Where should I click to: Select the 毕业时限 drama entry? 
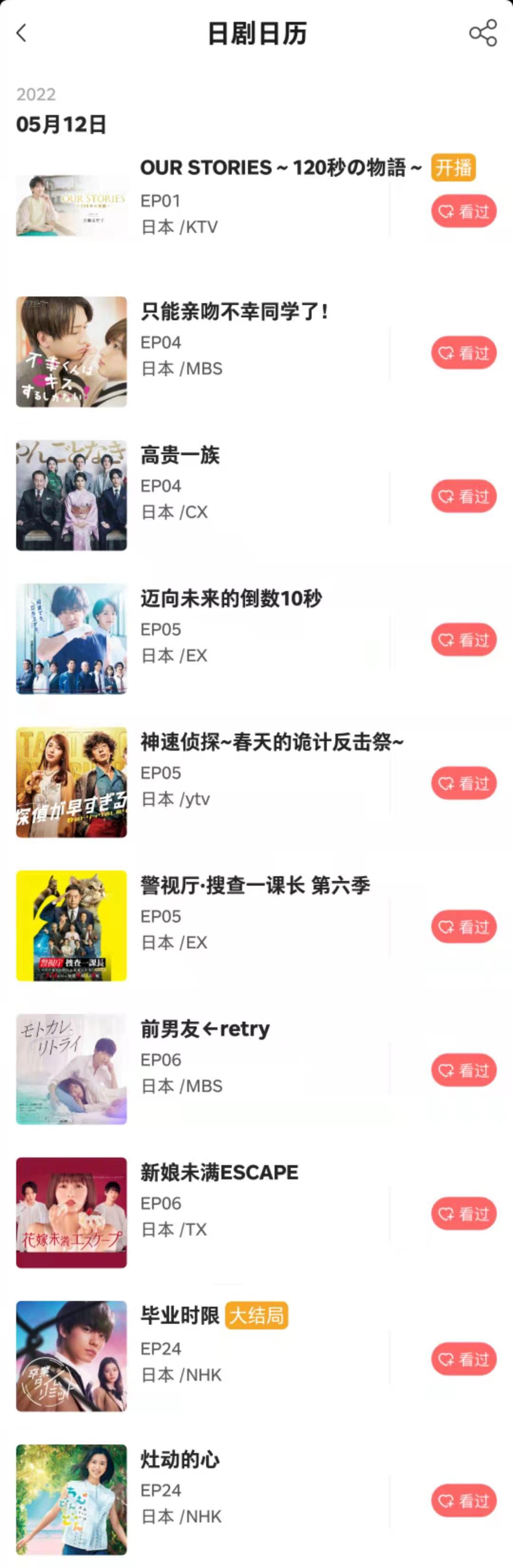[x=180, y=1316]
